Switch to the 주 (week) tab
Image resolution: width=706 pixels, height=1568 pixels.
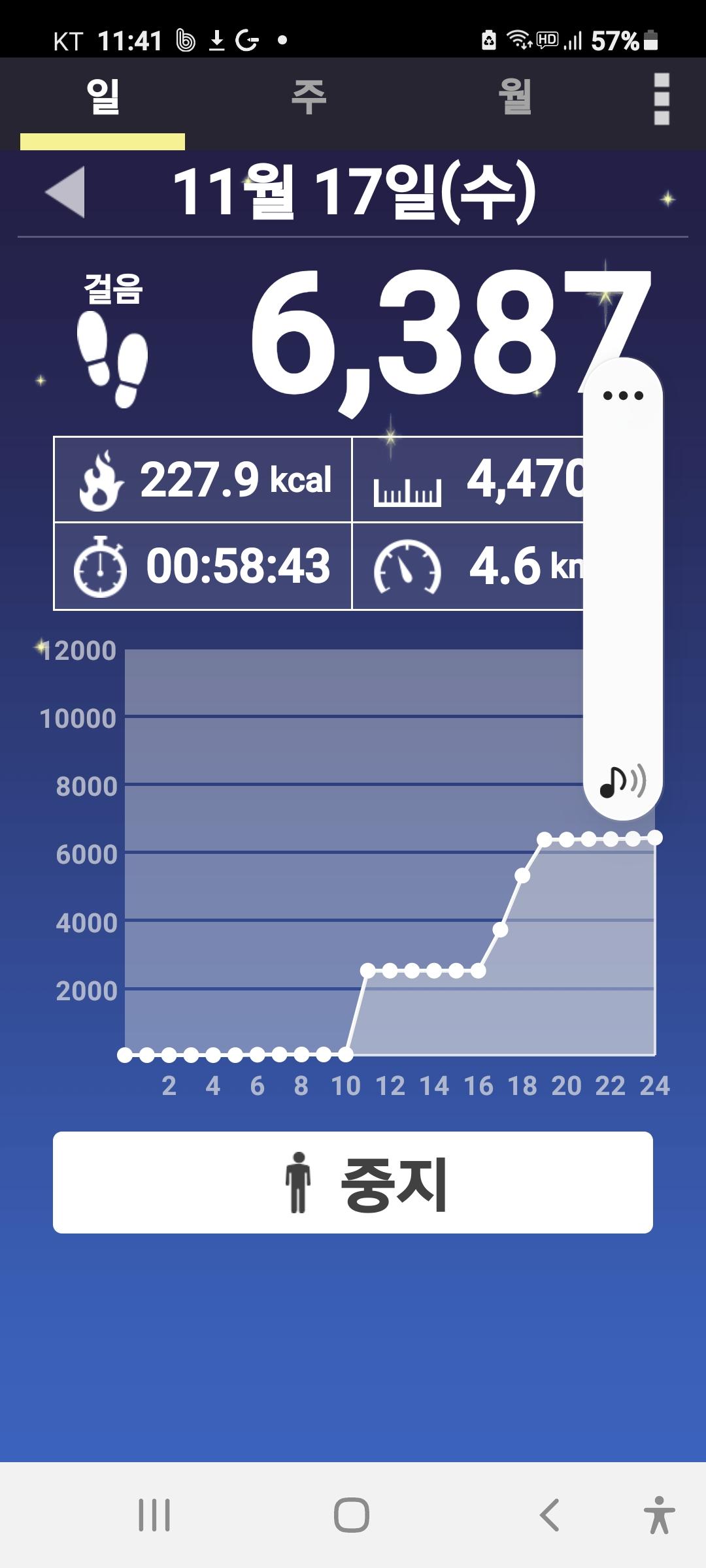click(x=309, y=98)
